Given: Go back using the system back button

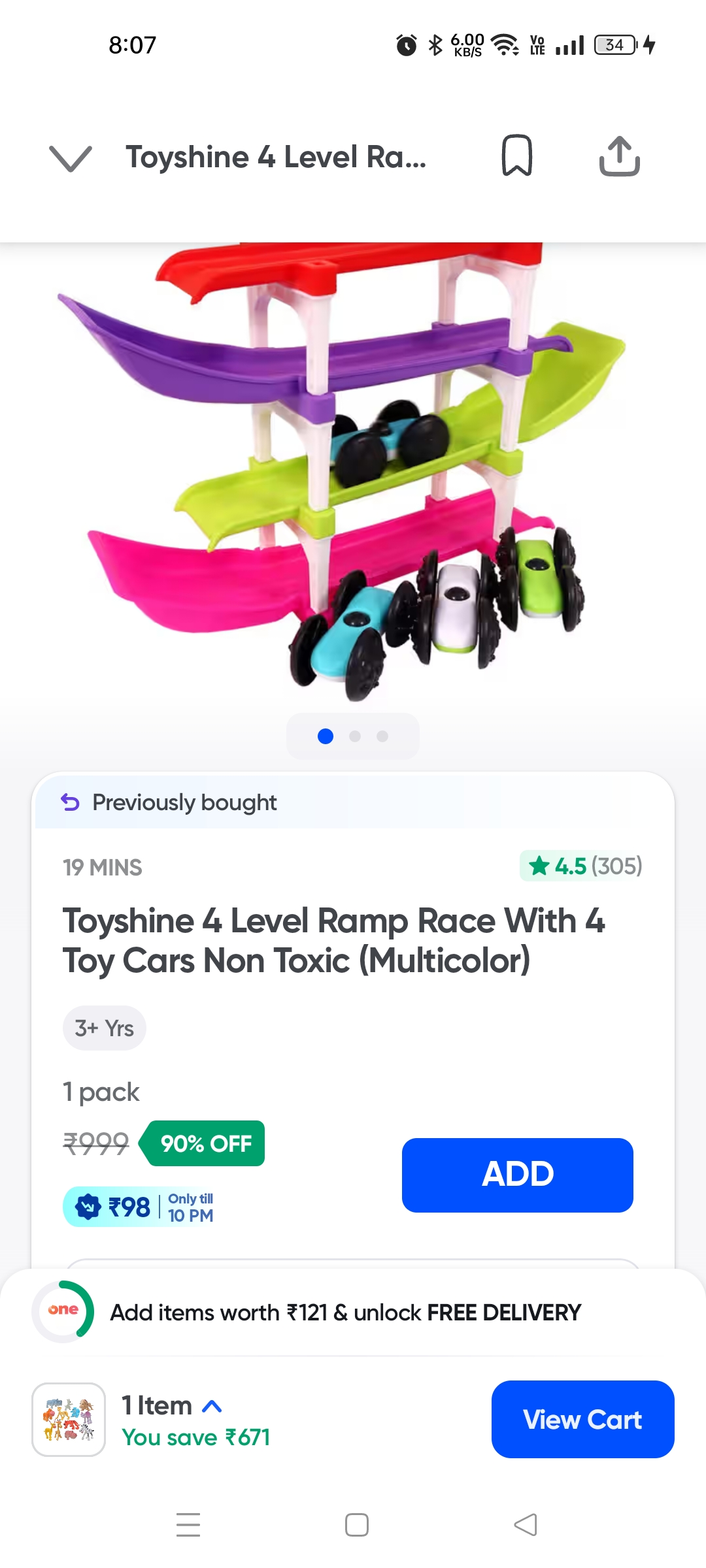Looking at the screenshot, I should [x=526, y=1525].
